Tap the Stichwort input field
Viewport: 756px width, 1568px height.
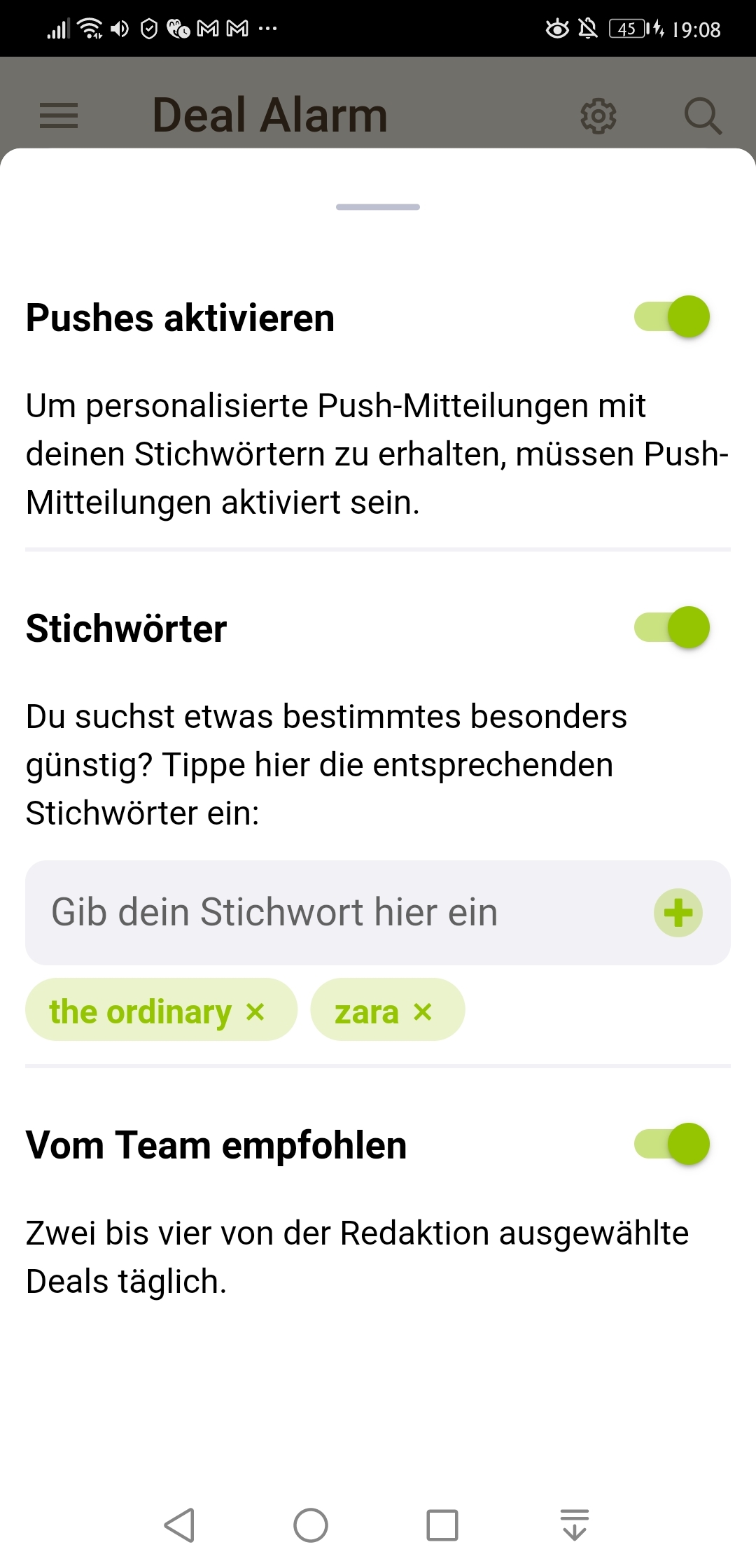tap(336, 912)
